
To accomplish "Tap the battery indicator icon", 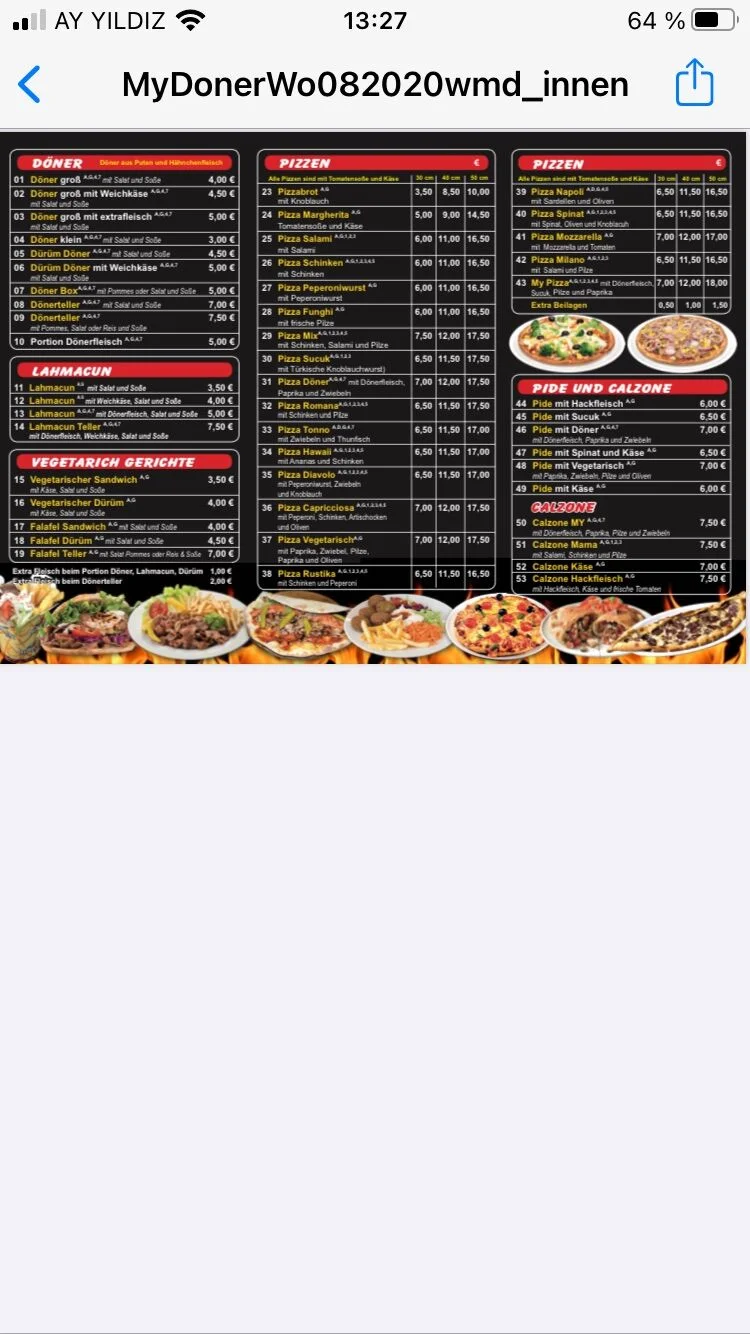I will (x=712, y=18).
